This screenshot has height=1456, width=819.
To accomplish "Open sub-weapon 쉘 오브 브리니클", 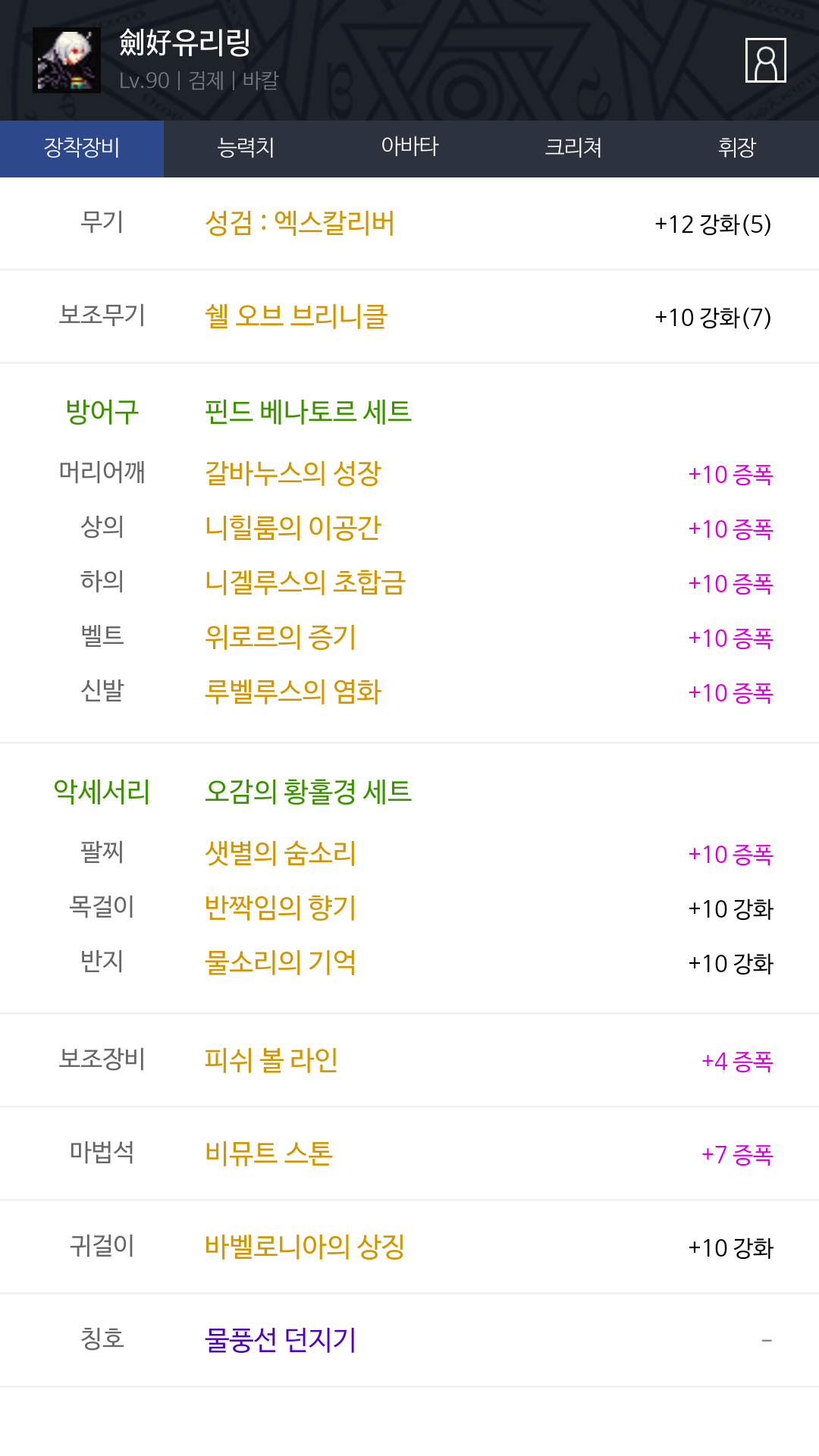I will (297, 316).
